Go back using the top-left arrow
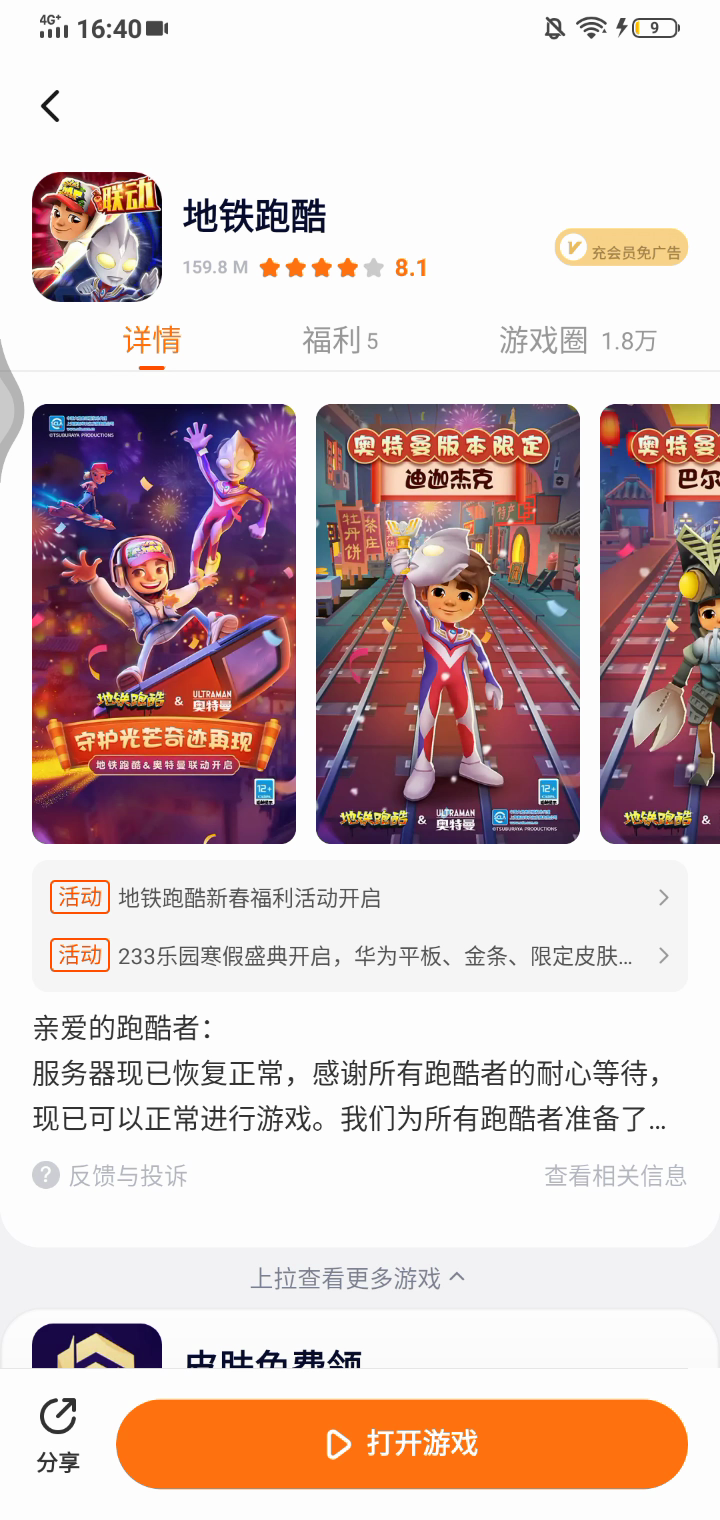This screenshot has height=1520, width=720. pyautogui.click(x=50, y=106)
